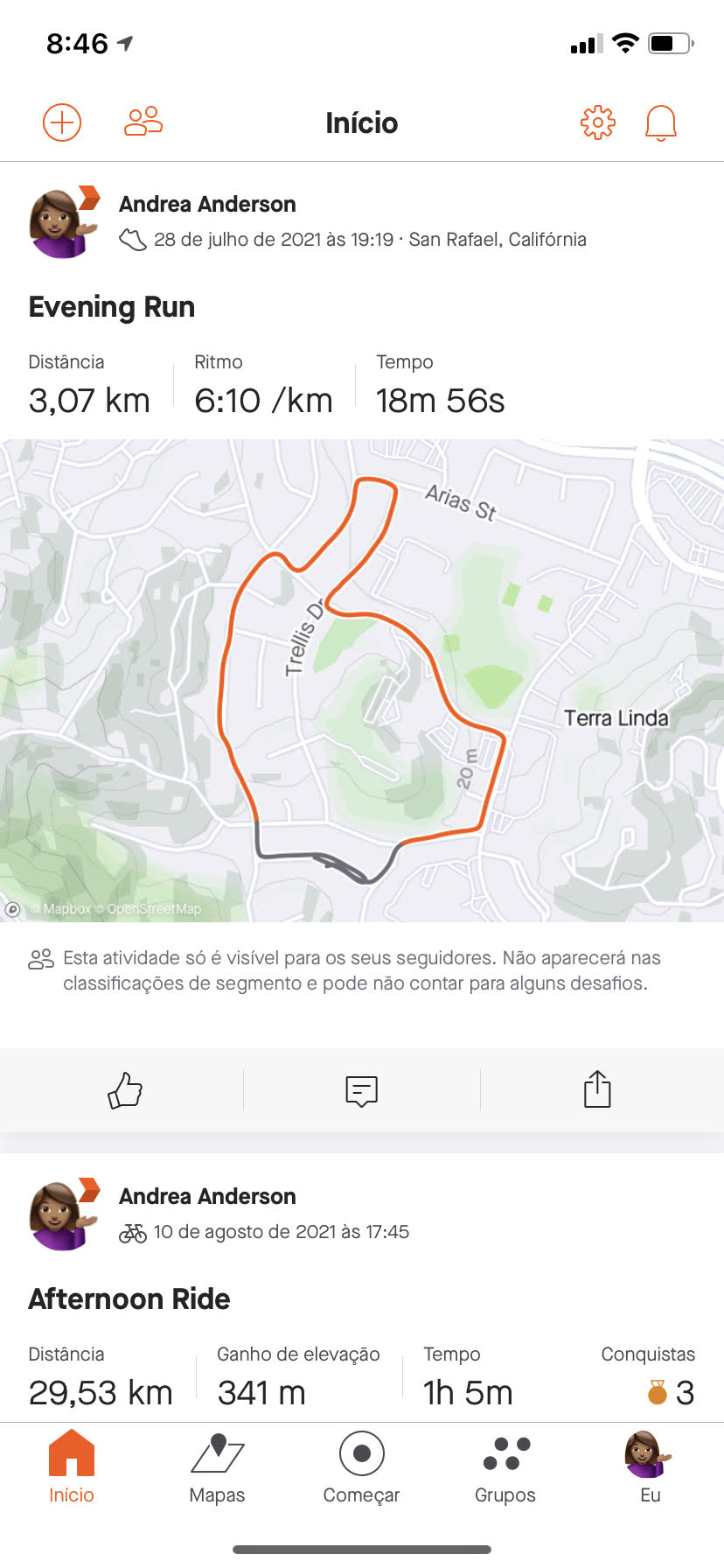Open the find friends icon
Viewport: 724px width, 1568px height.
143,122
